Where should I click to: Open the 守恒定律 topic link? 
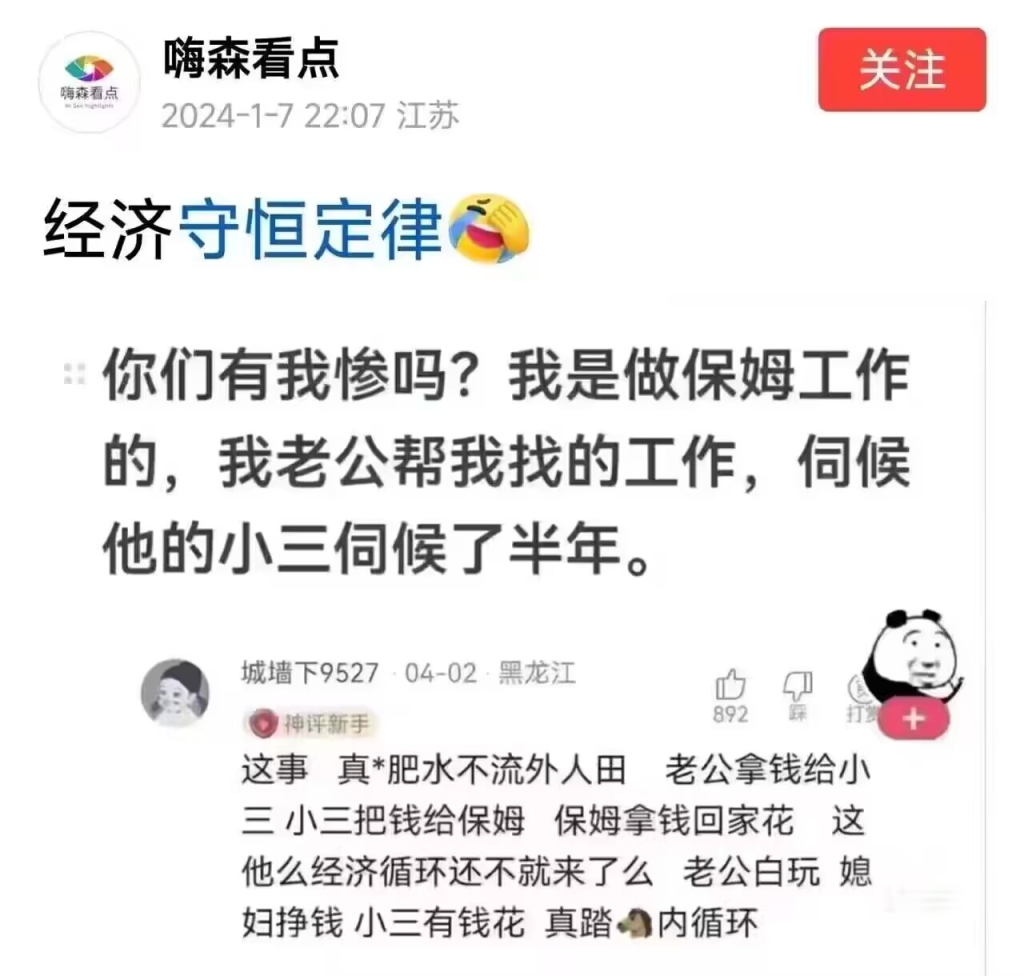coord(310,229)
